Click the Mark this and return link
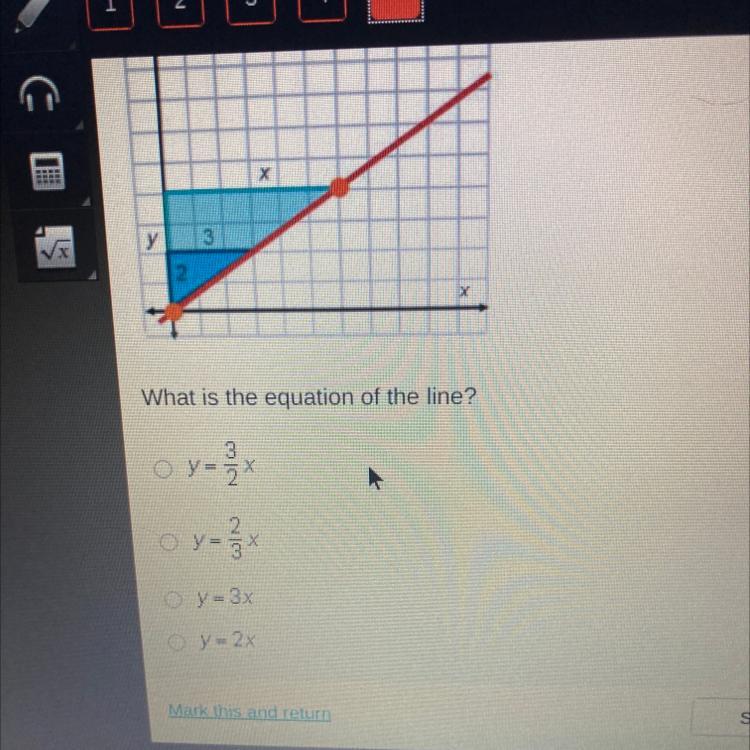The width and height of the screenshot is (750, 750). pos(249,712)
